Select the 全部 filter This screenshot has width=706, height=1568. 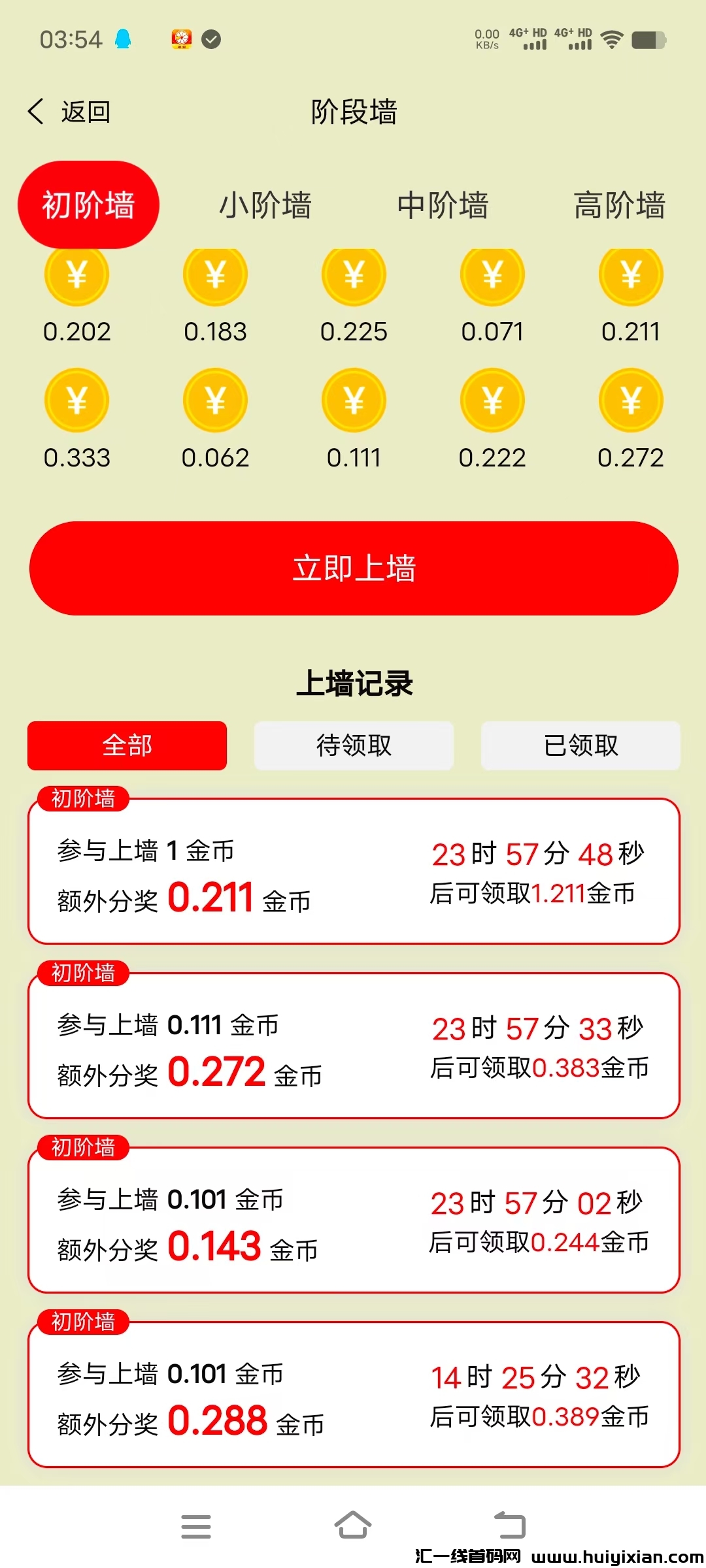pyautogui.click(x=127, y=745)
